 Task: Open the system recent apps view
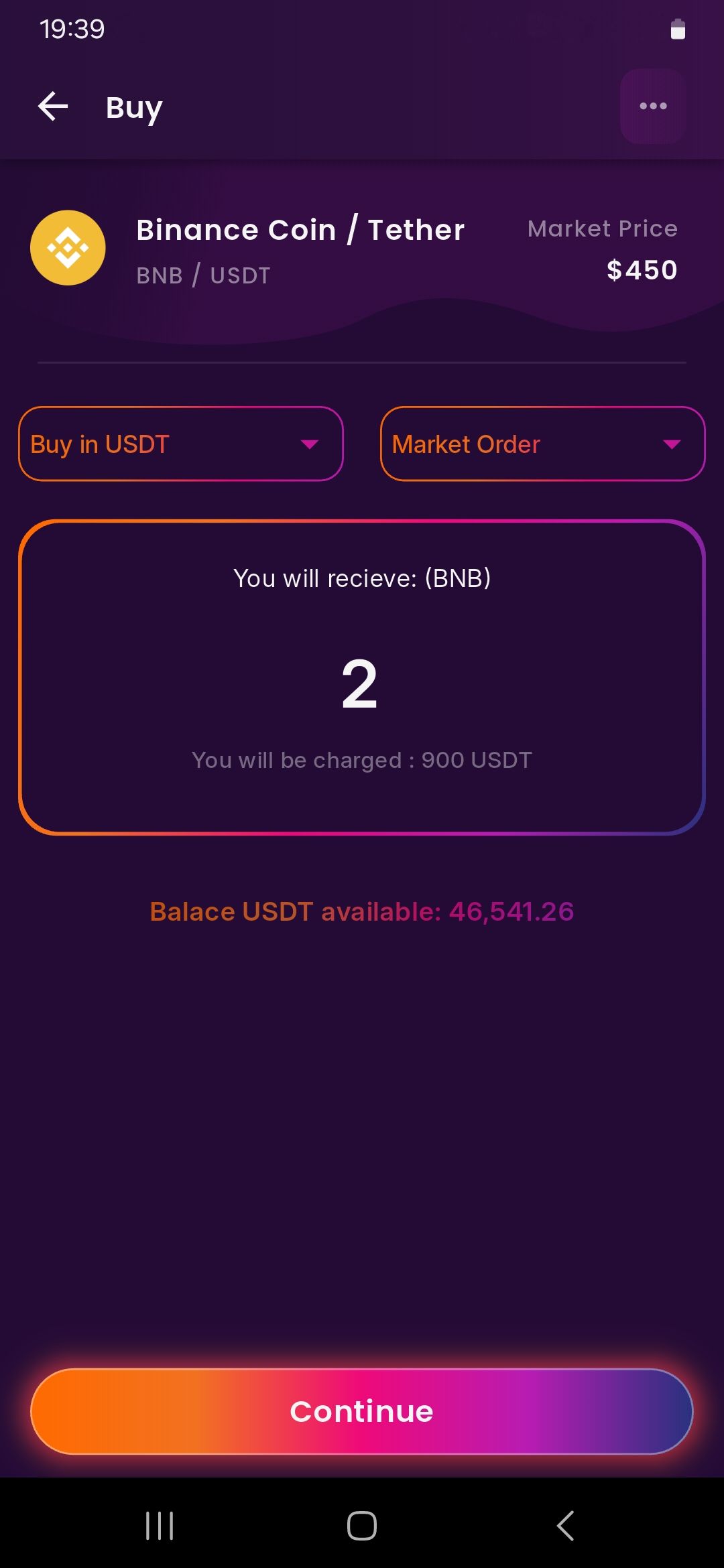point(160,1526)
